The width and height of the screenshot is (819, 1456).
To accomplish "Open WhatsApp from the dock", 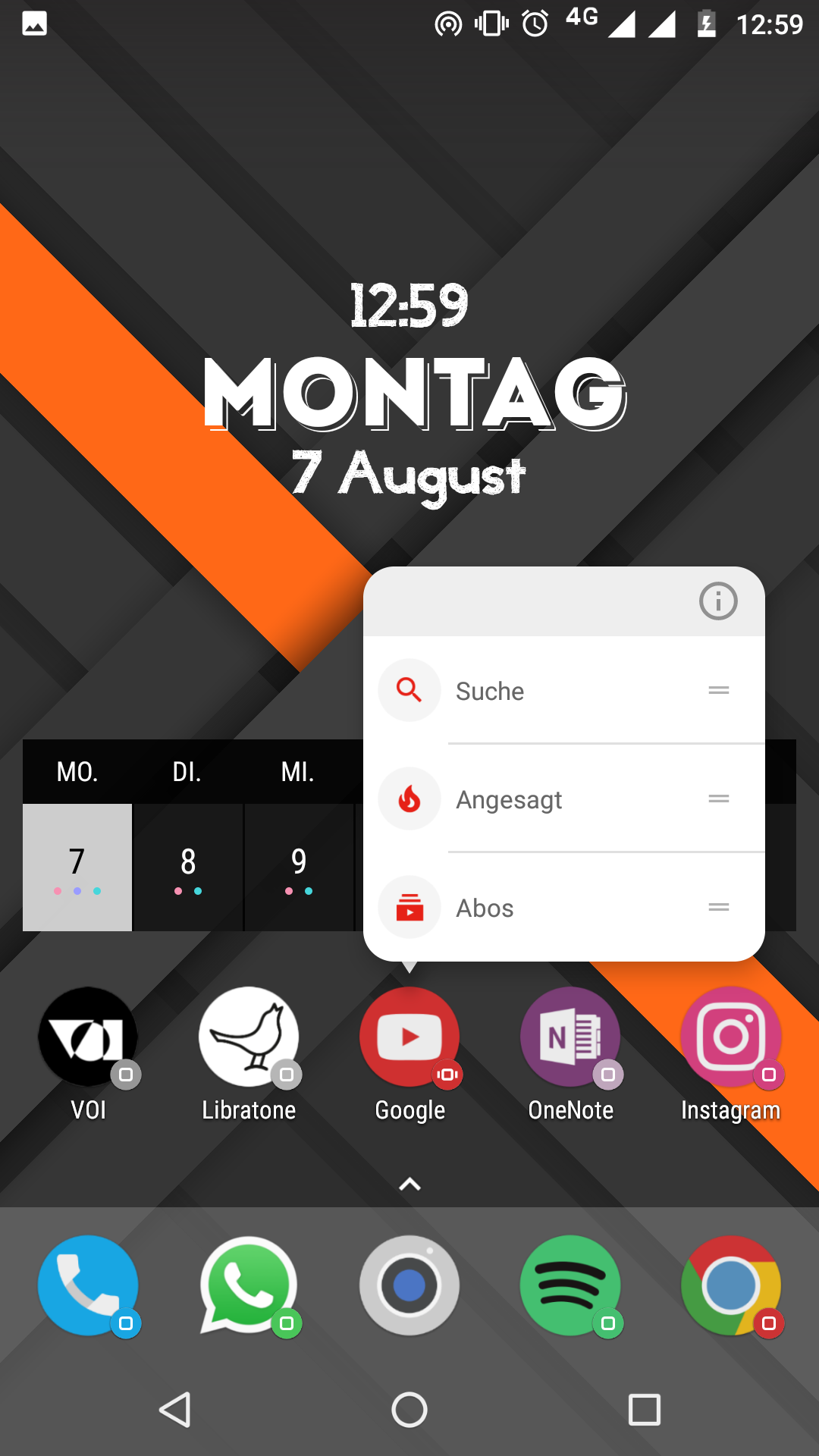I will 249,1285.
